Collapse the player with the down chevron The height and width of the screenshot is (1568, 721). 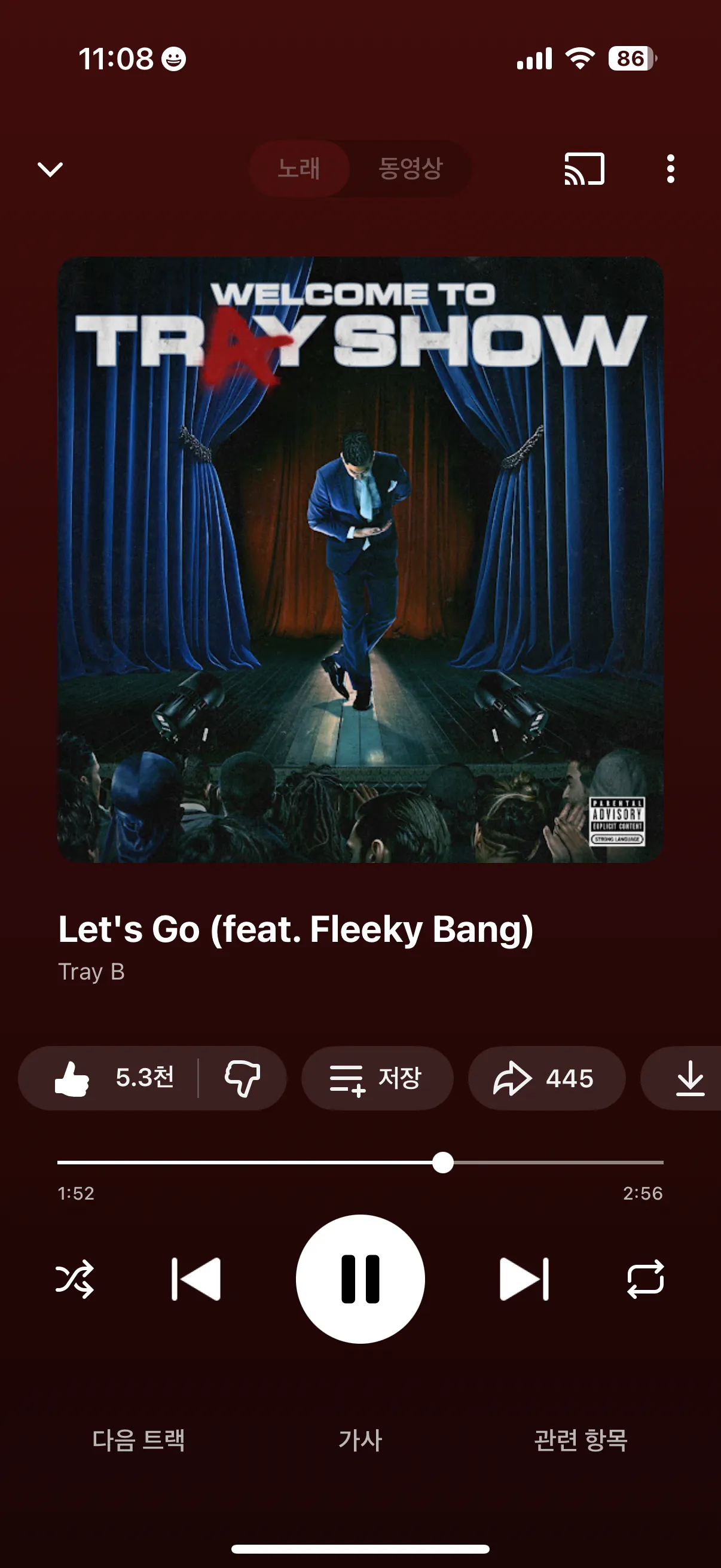coord(50,169)
